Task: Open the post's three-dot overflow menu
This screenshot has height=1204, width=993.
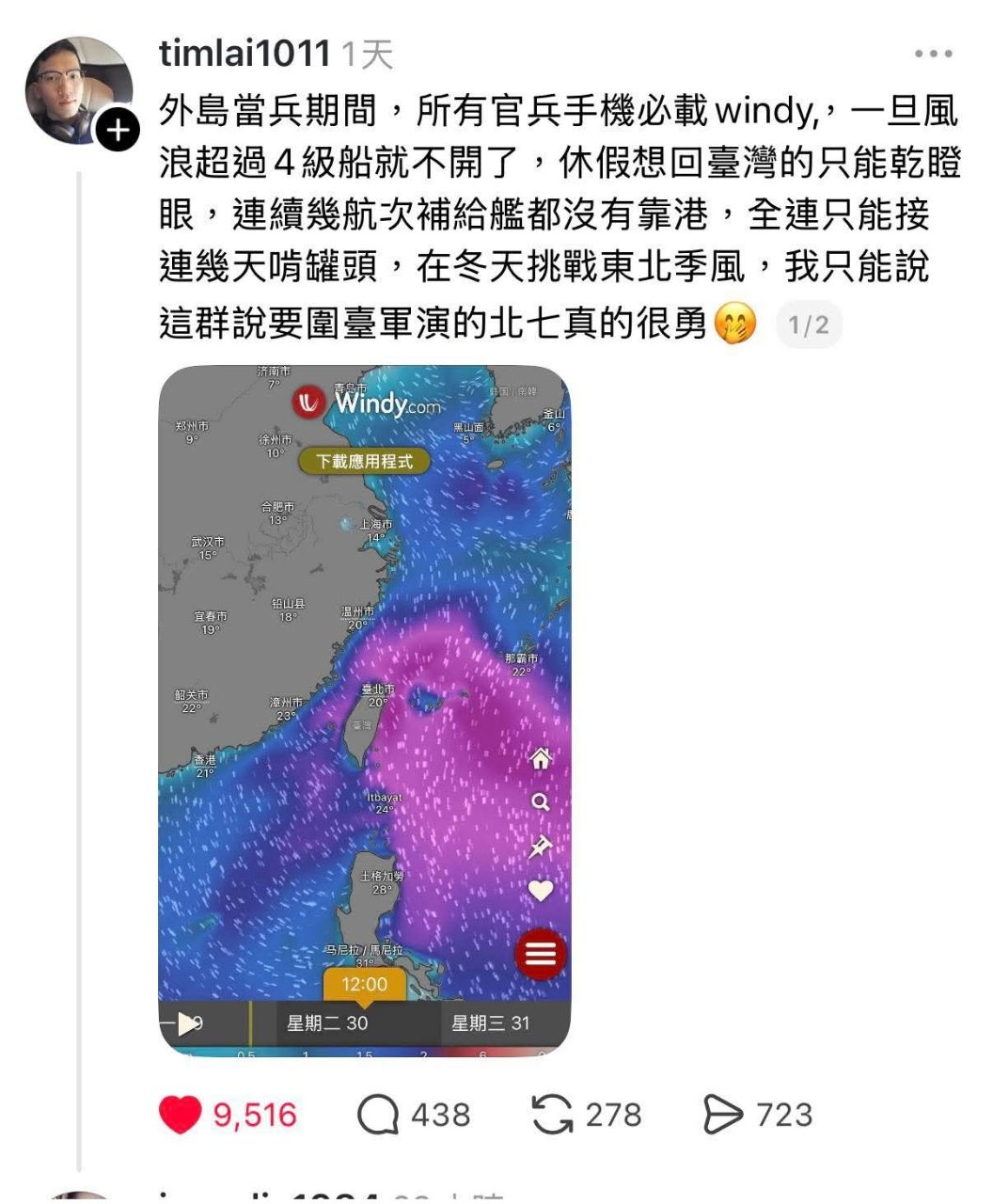Action: [933, 55]
